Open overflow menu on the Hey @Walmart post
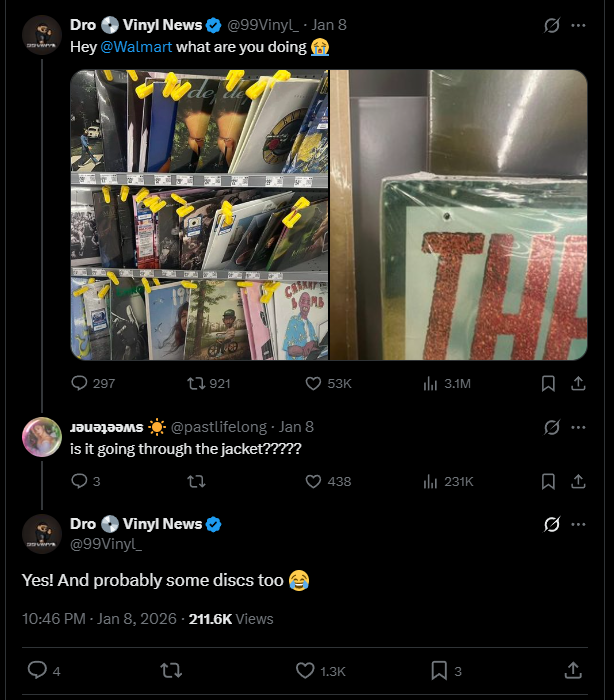The height and width of the screenshot is (700, 614). 578,25
